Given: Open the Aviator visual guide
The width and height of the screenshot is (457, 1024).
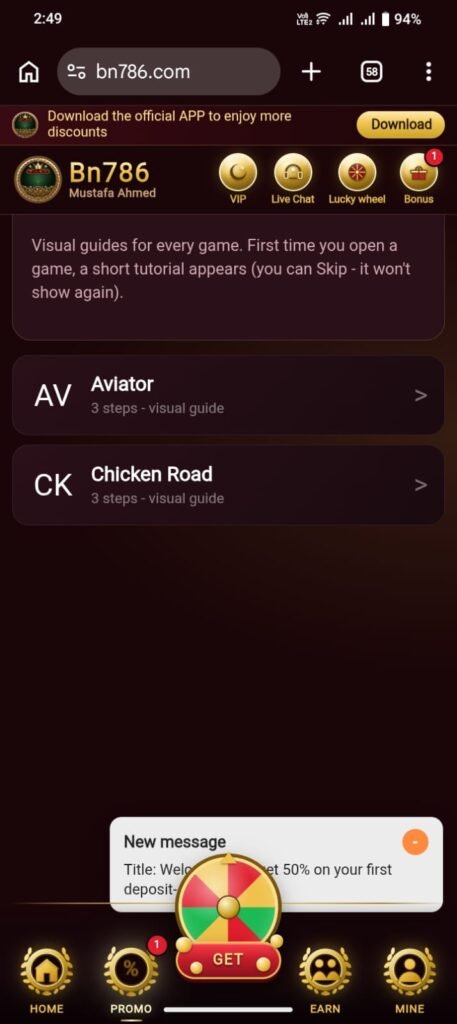Looking at the screenshot, I should point(228,395).
